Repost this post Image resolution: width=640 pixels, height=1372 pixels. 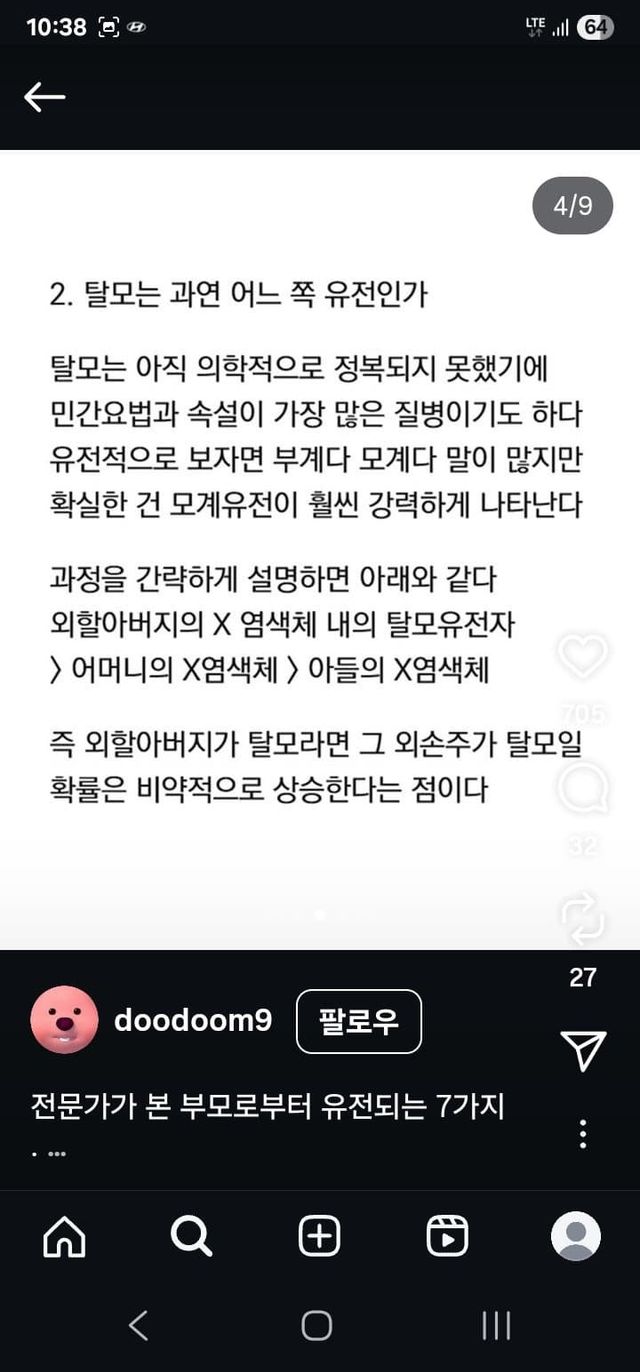point(583,918)
